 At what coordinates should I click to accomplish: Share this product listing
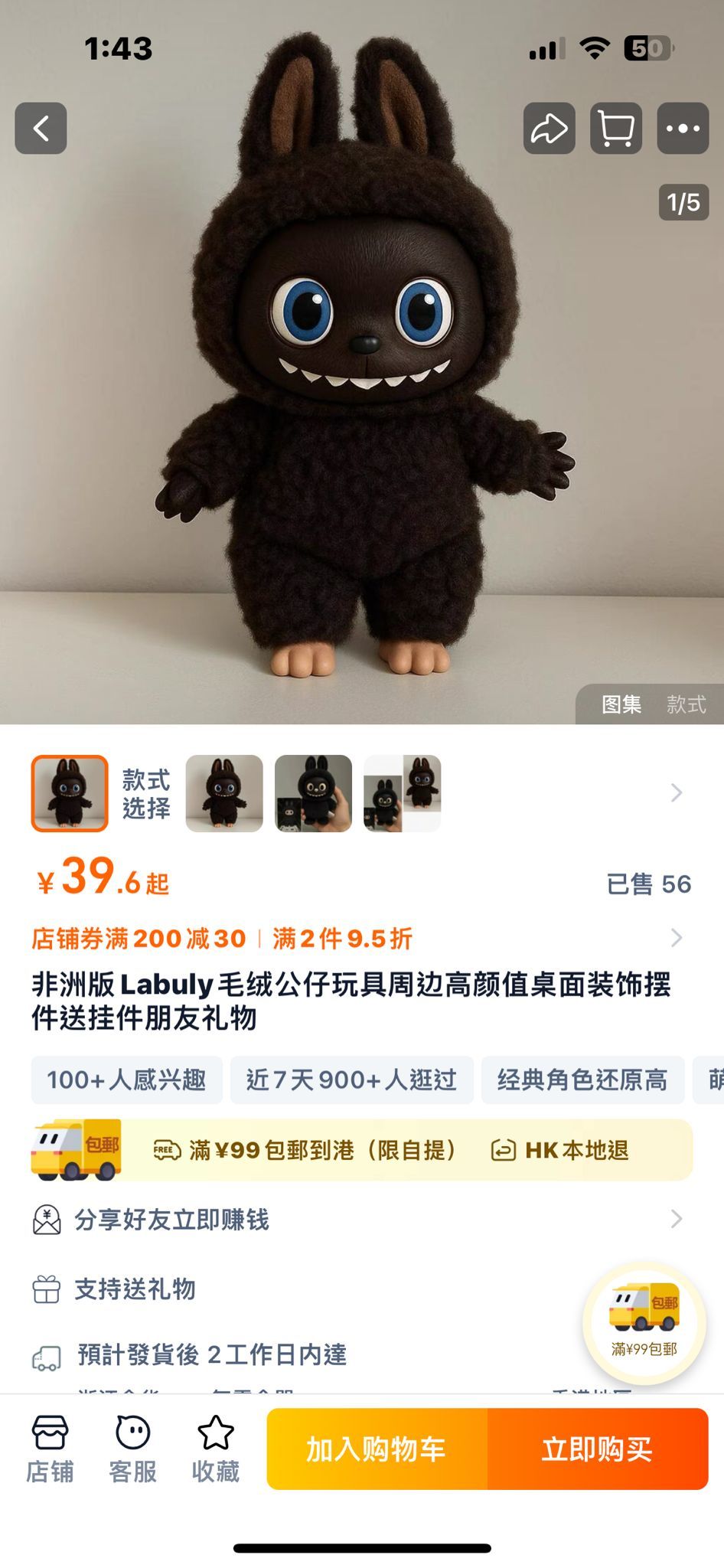[549, 129]
